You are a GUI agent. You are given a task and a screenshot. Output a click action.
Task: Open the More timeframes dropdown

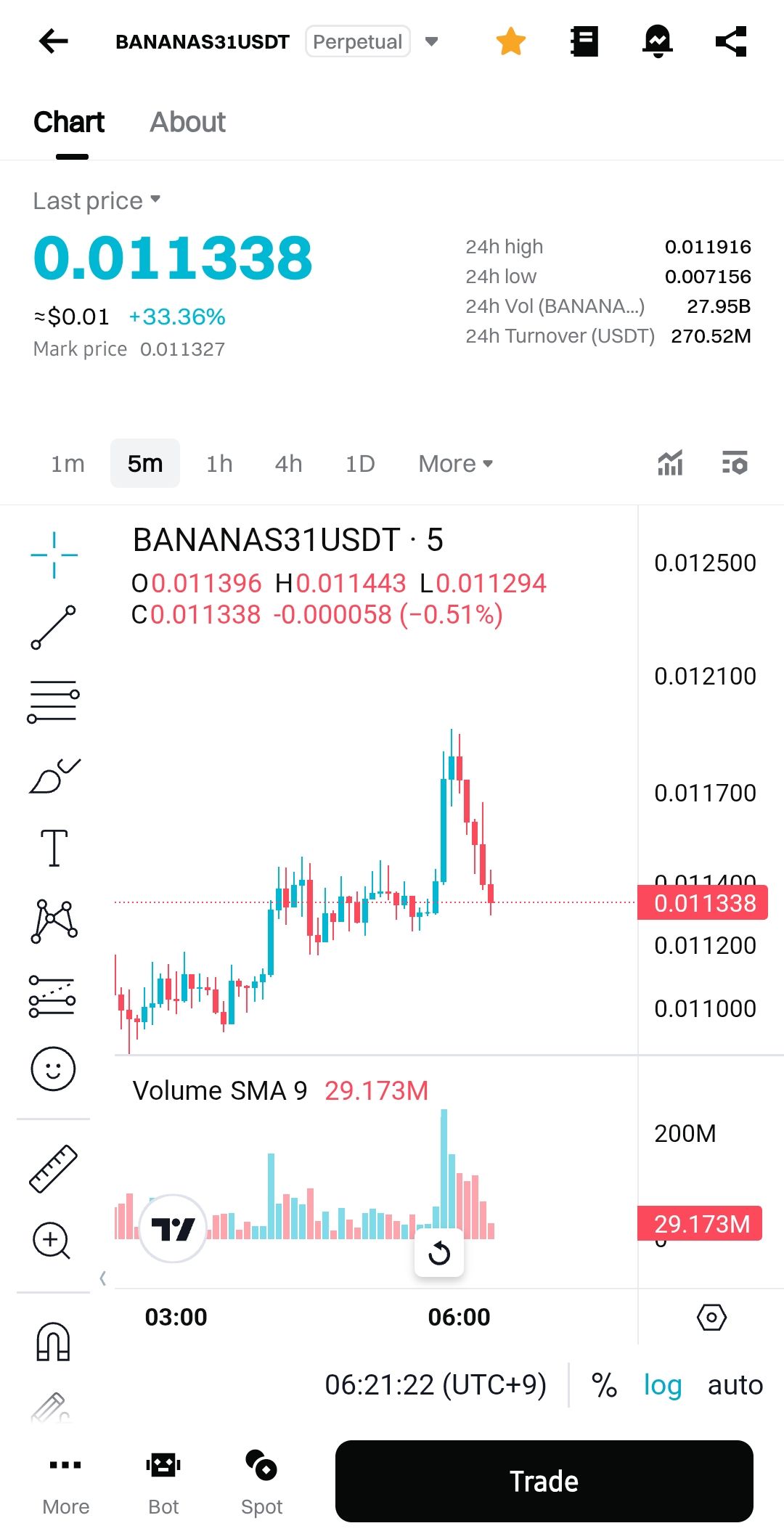455,463
